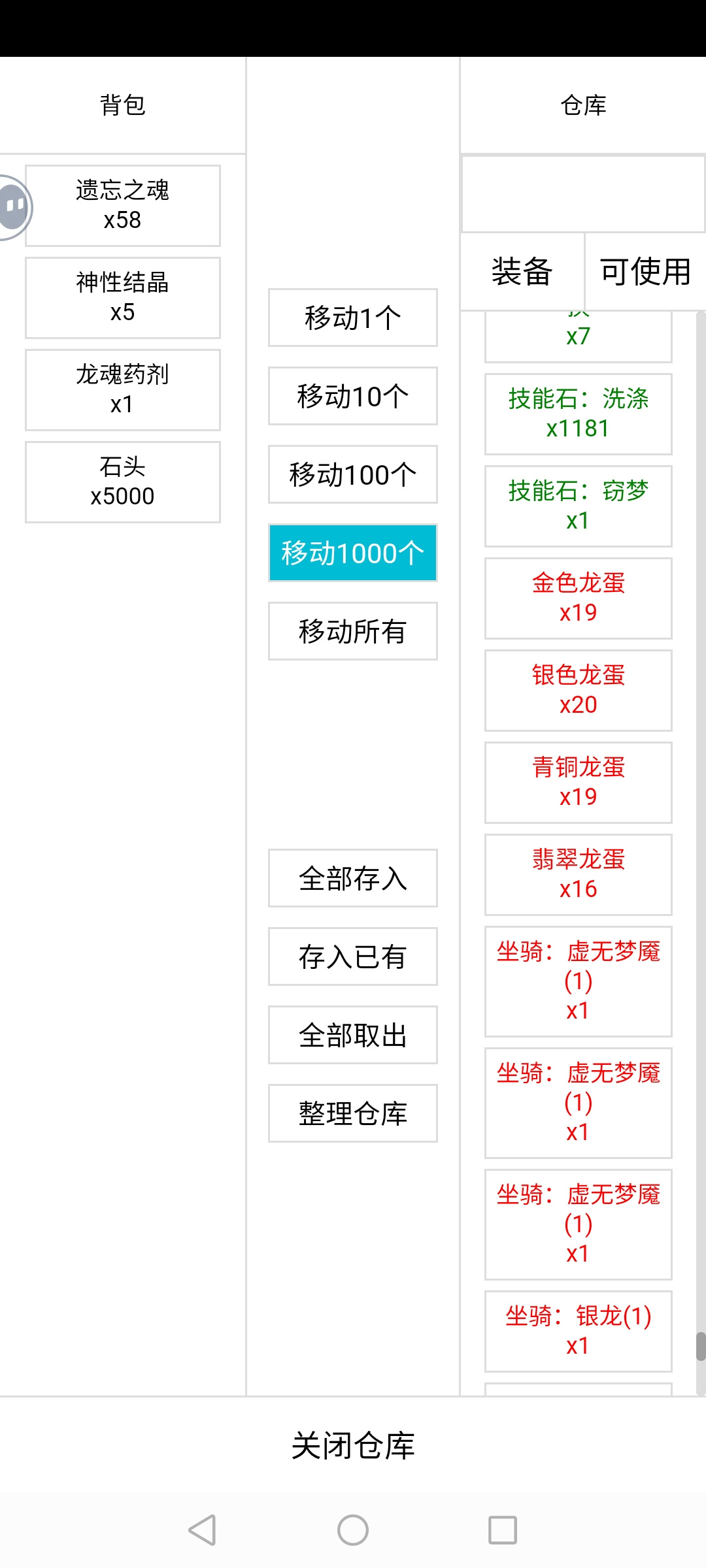This screenshot has width=706, height=1568.
Task: Switch to the 装备 tab
Action: pos(522,272)
